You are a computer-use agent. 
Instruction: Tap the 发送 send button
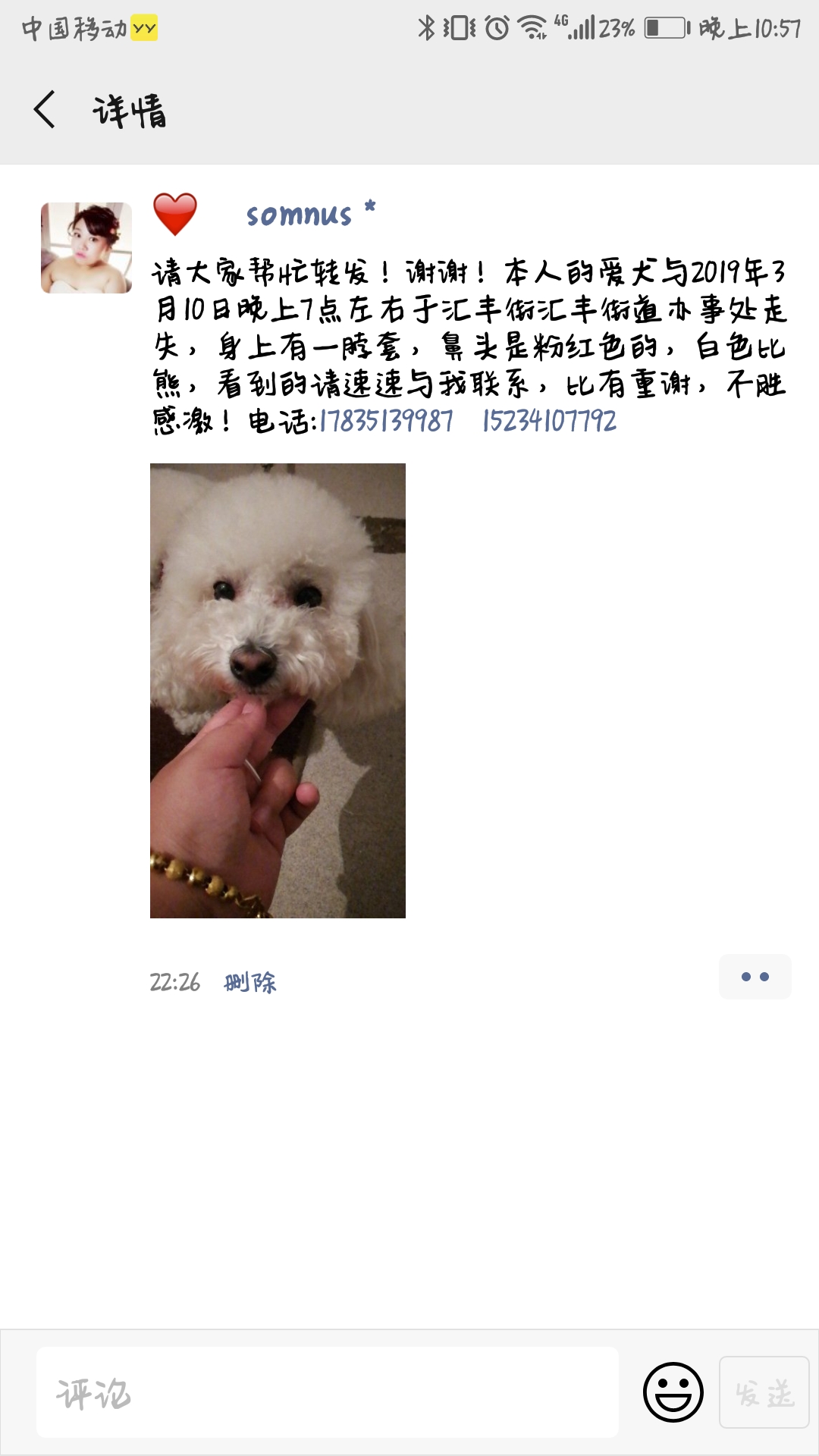click(764, 1393)
